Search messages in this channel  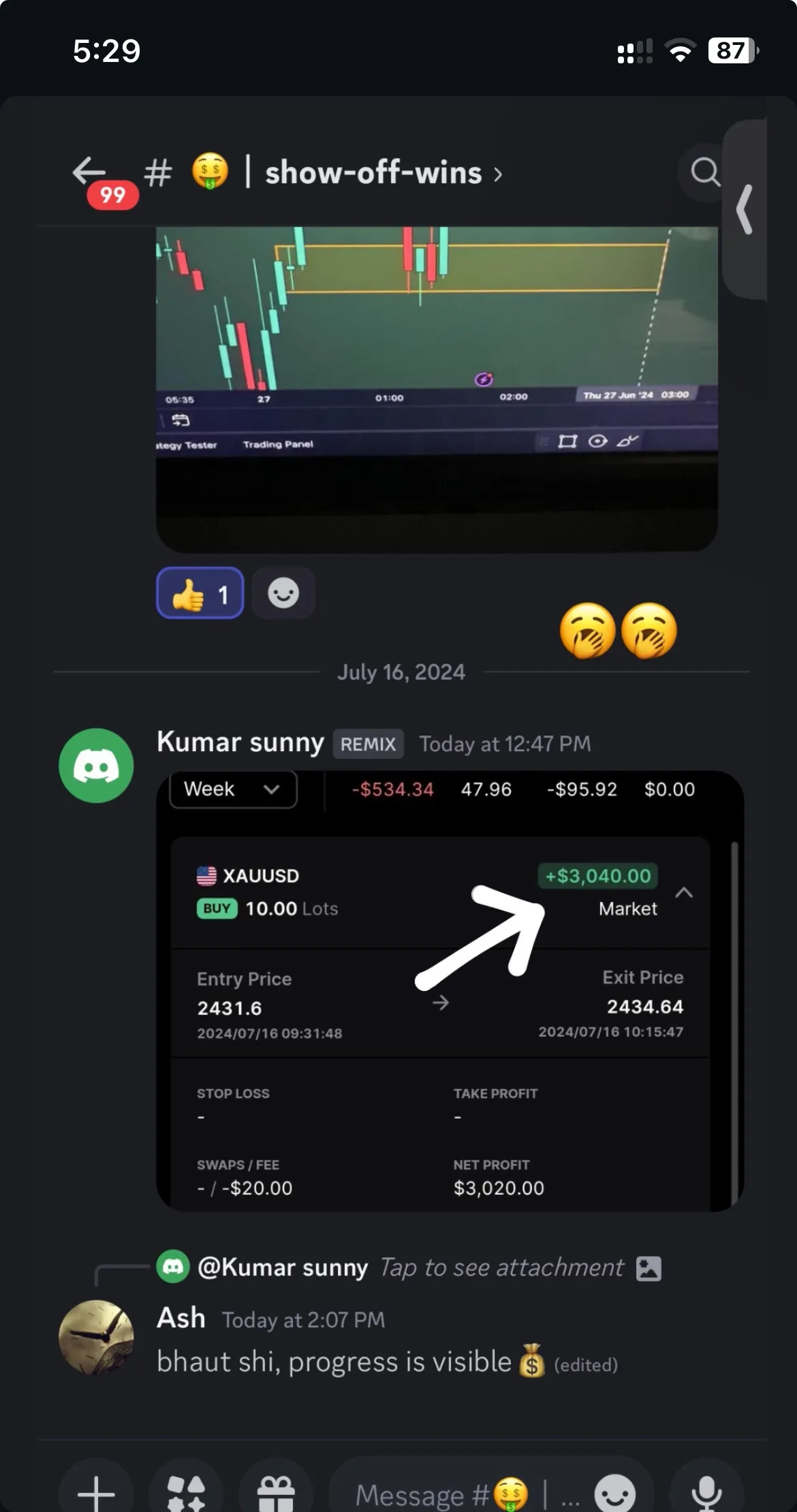tap(704, 172)
